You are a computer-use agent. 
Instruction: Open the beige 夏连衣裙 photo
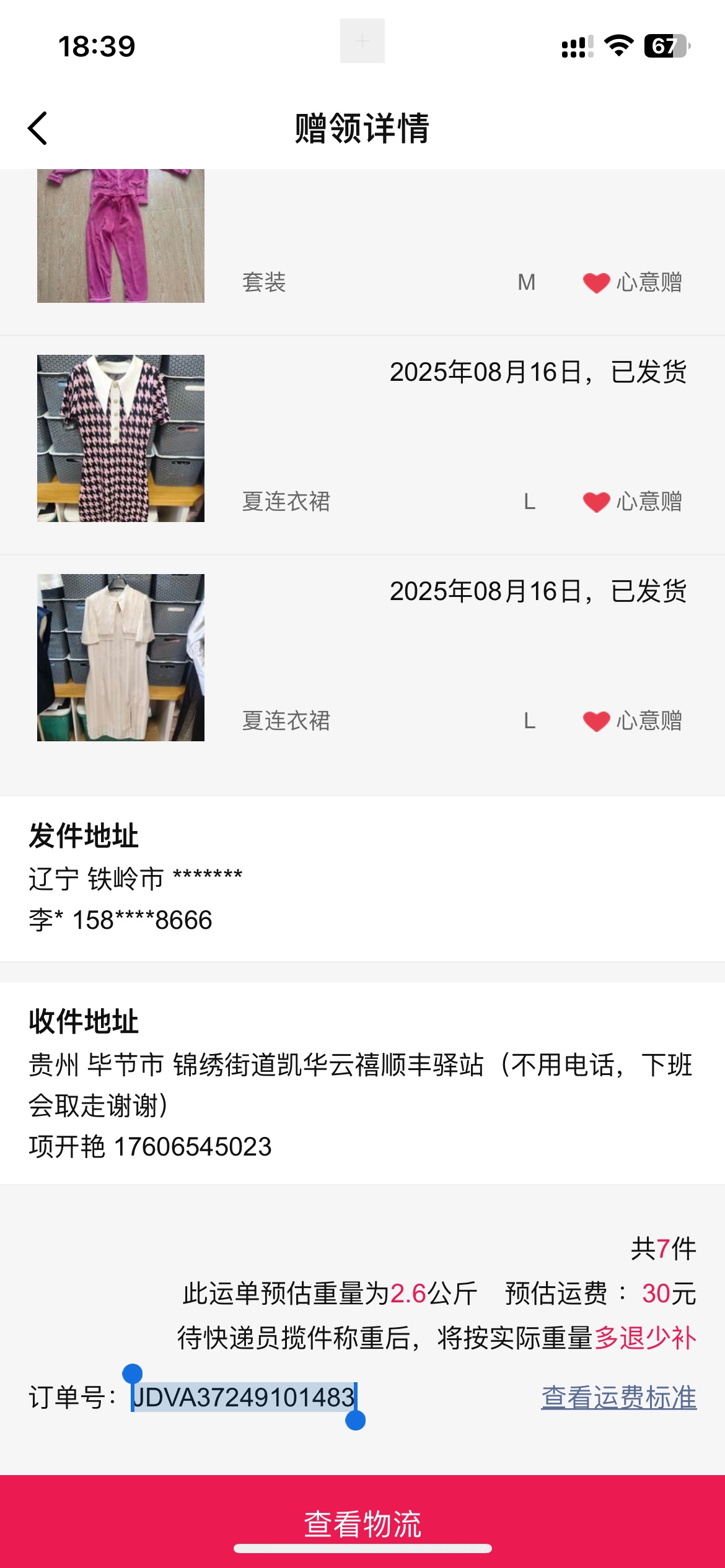121,658
